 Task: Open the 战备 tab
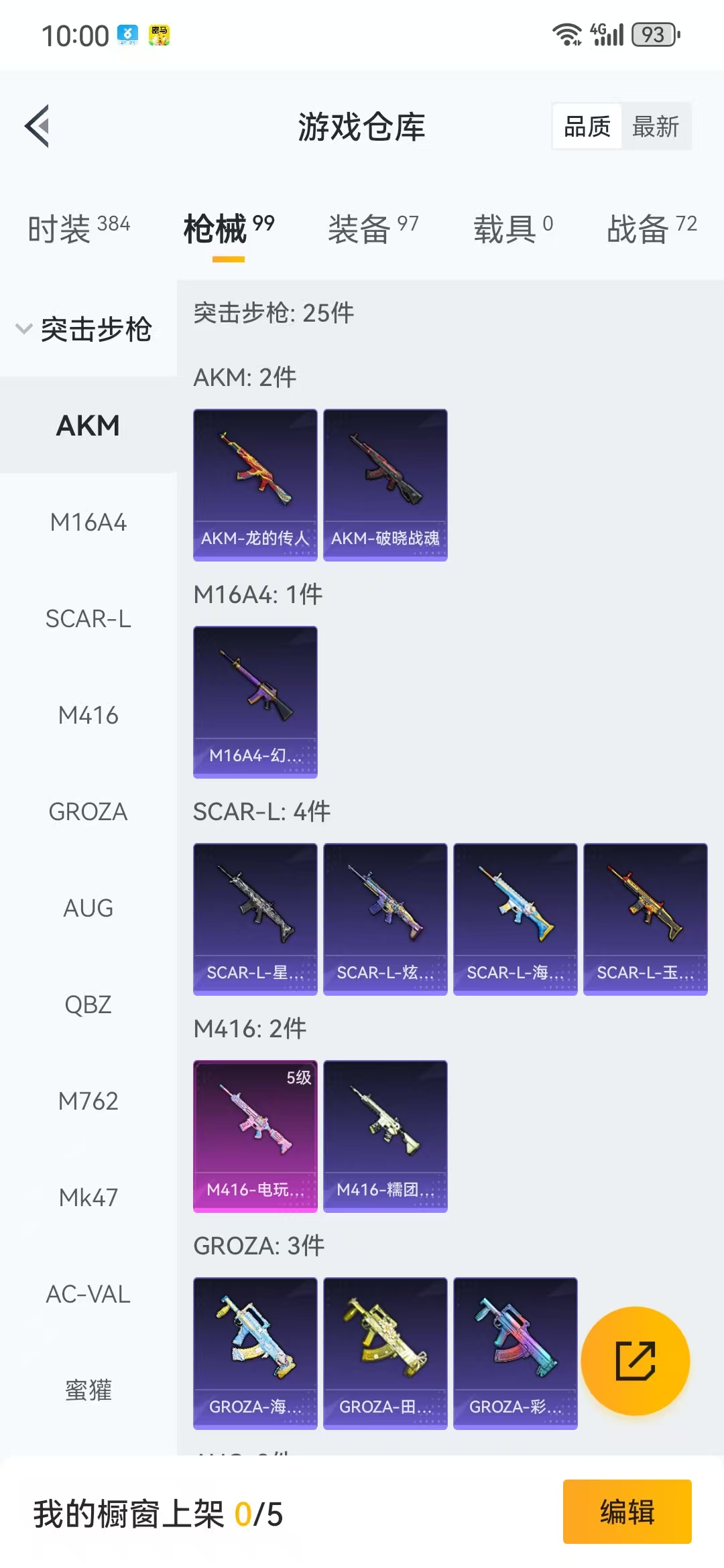coord(651,229)
